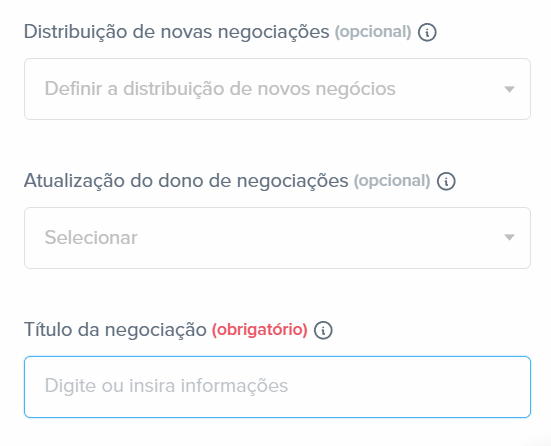Focus the Título da negociação text field
The image size is (551, 446).
pos(277,387)
